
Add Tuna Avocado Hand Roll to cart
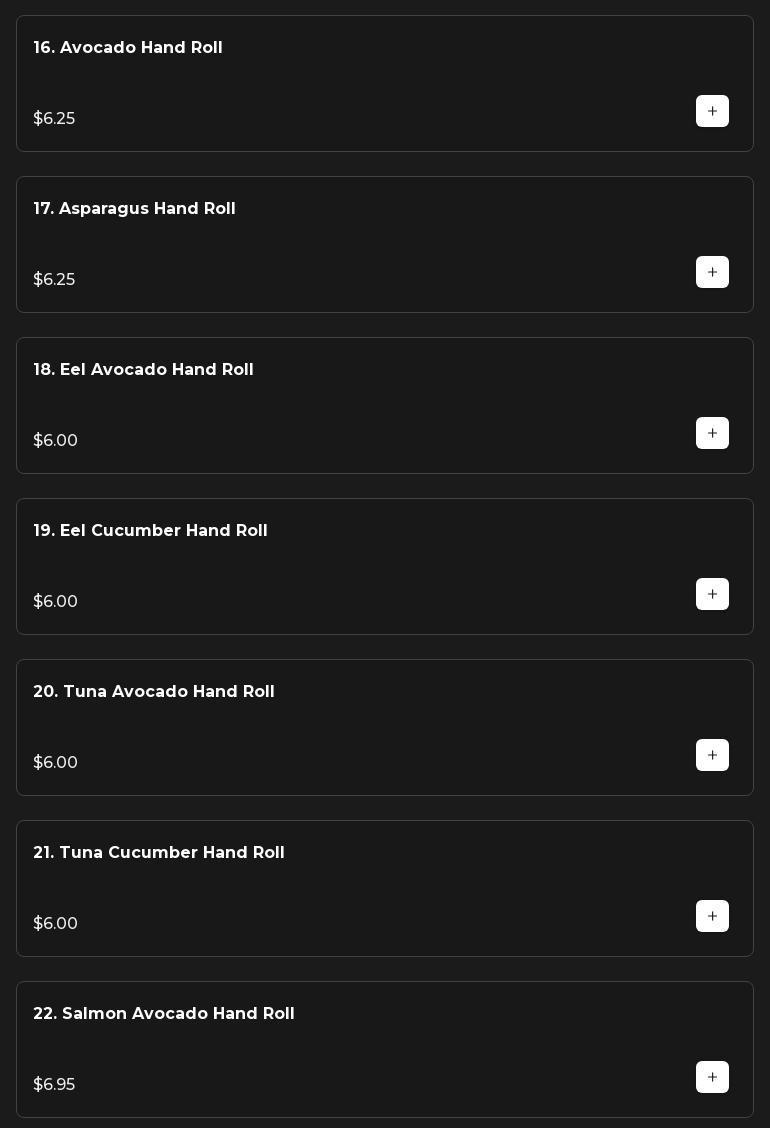click(x=712, y=755)
